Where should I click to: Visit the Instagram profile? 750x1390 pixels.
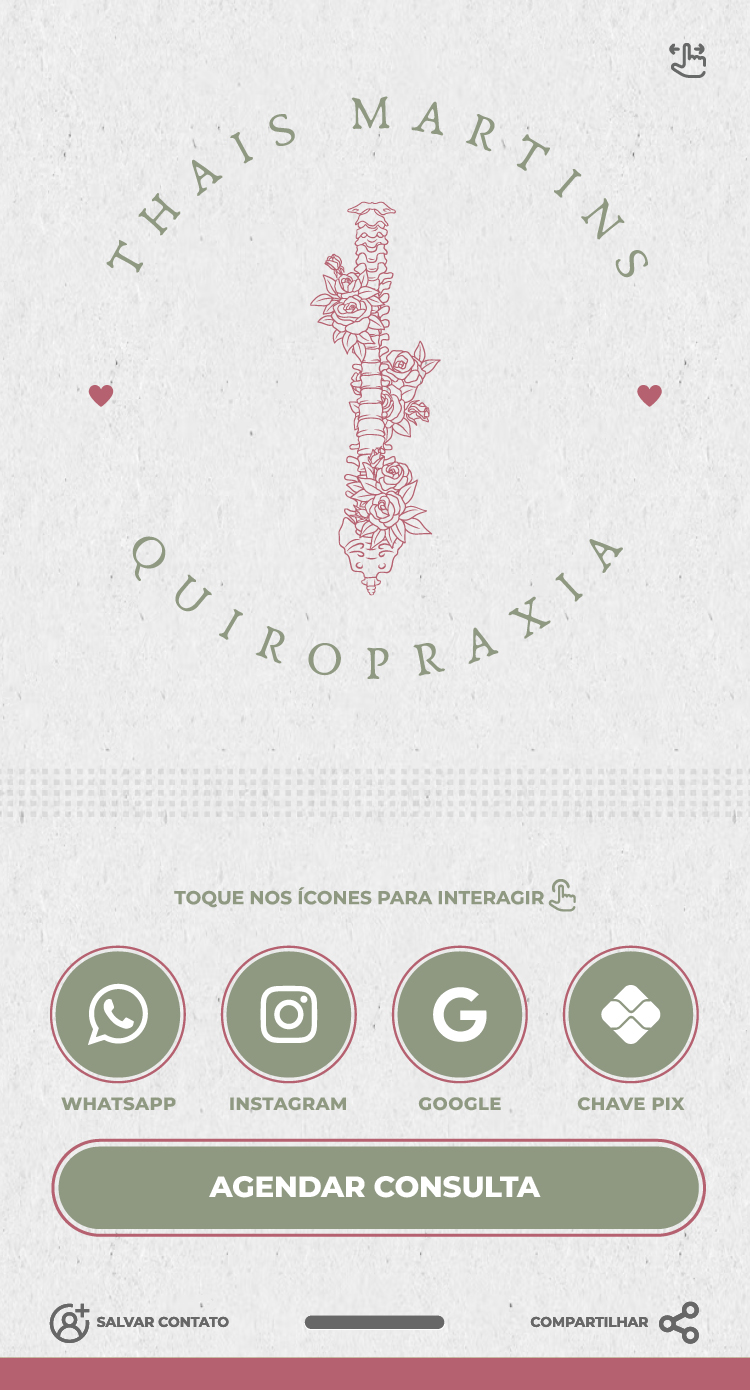289,1014
